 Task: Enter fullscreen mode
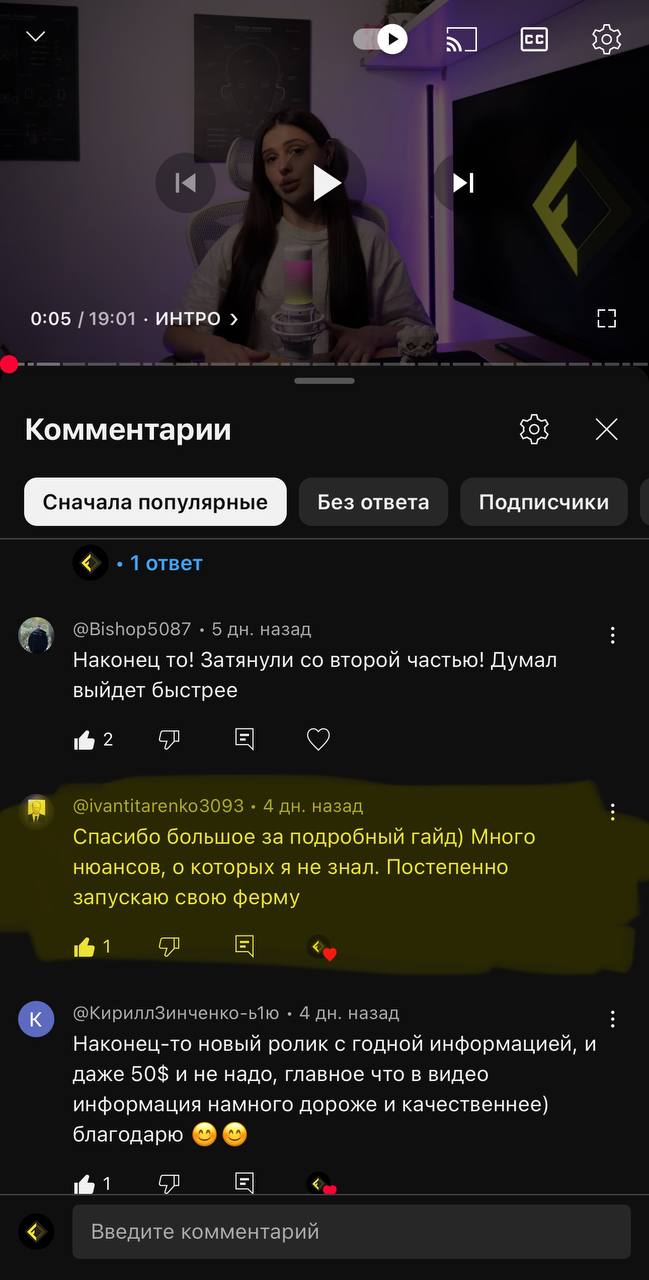[606, 319]
